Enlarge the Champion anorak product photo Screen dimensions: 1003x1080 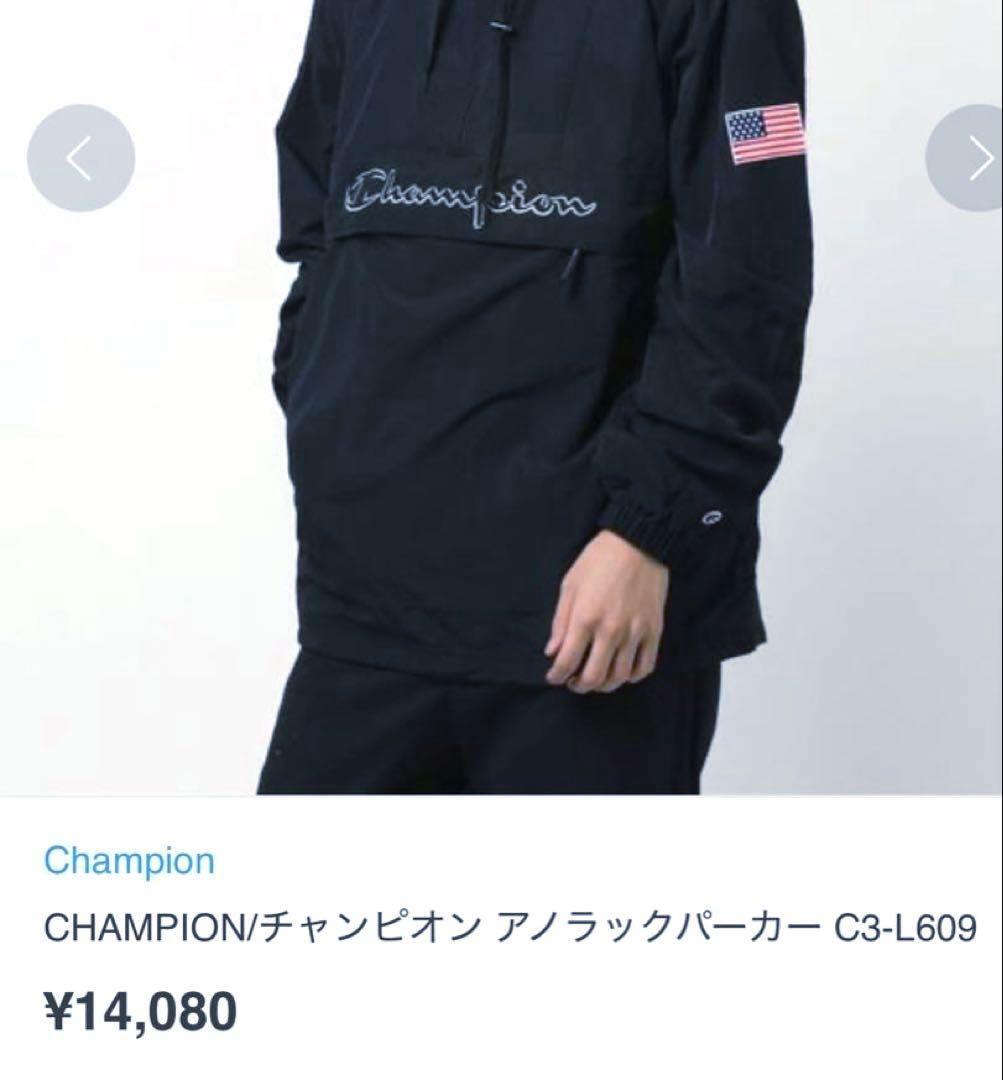[500, 420]
